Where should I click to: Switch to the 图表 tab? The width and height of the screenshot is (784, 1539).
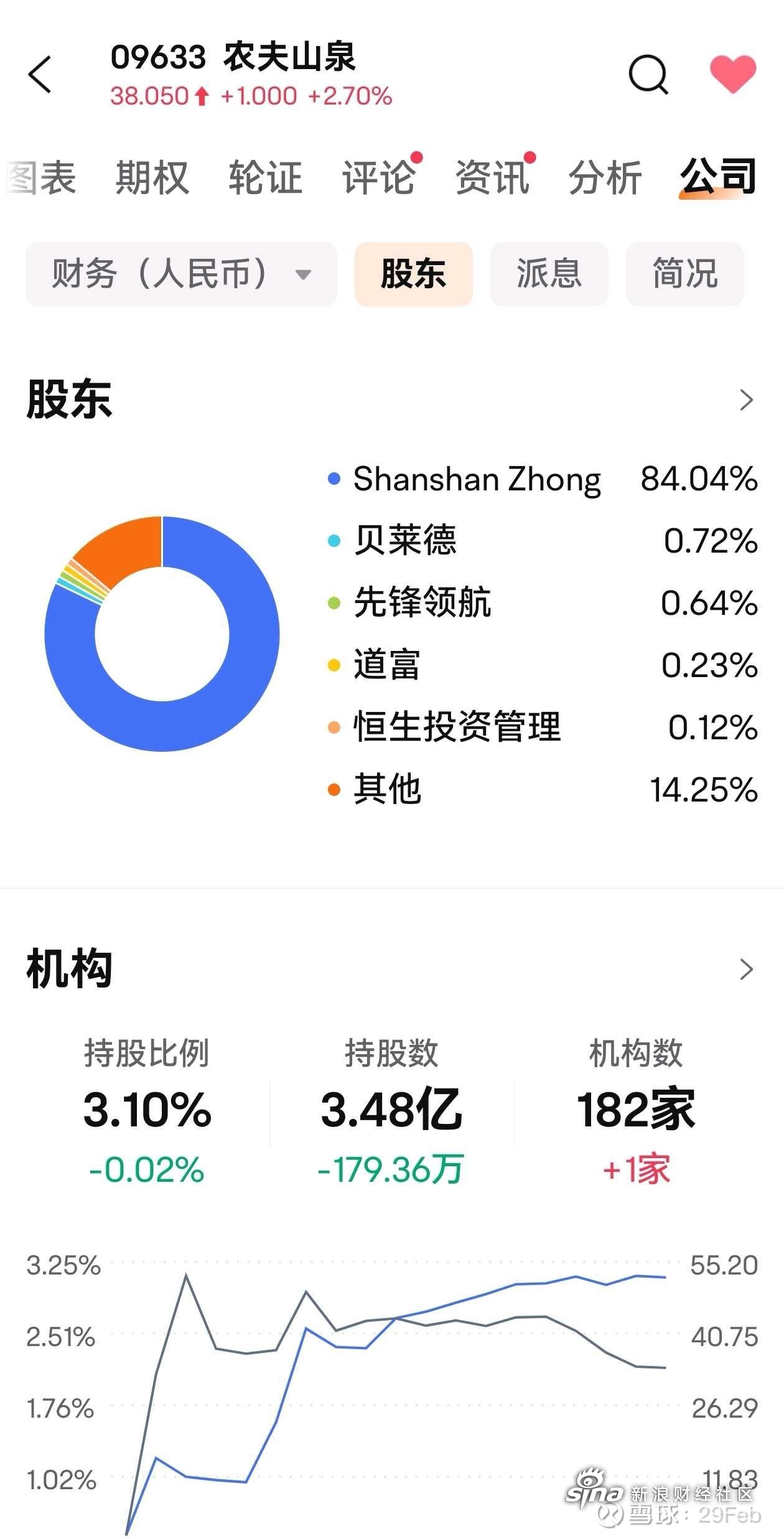tap(42, 177)
